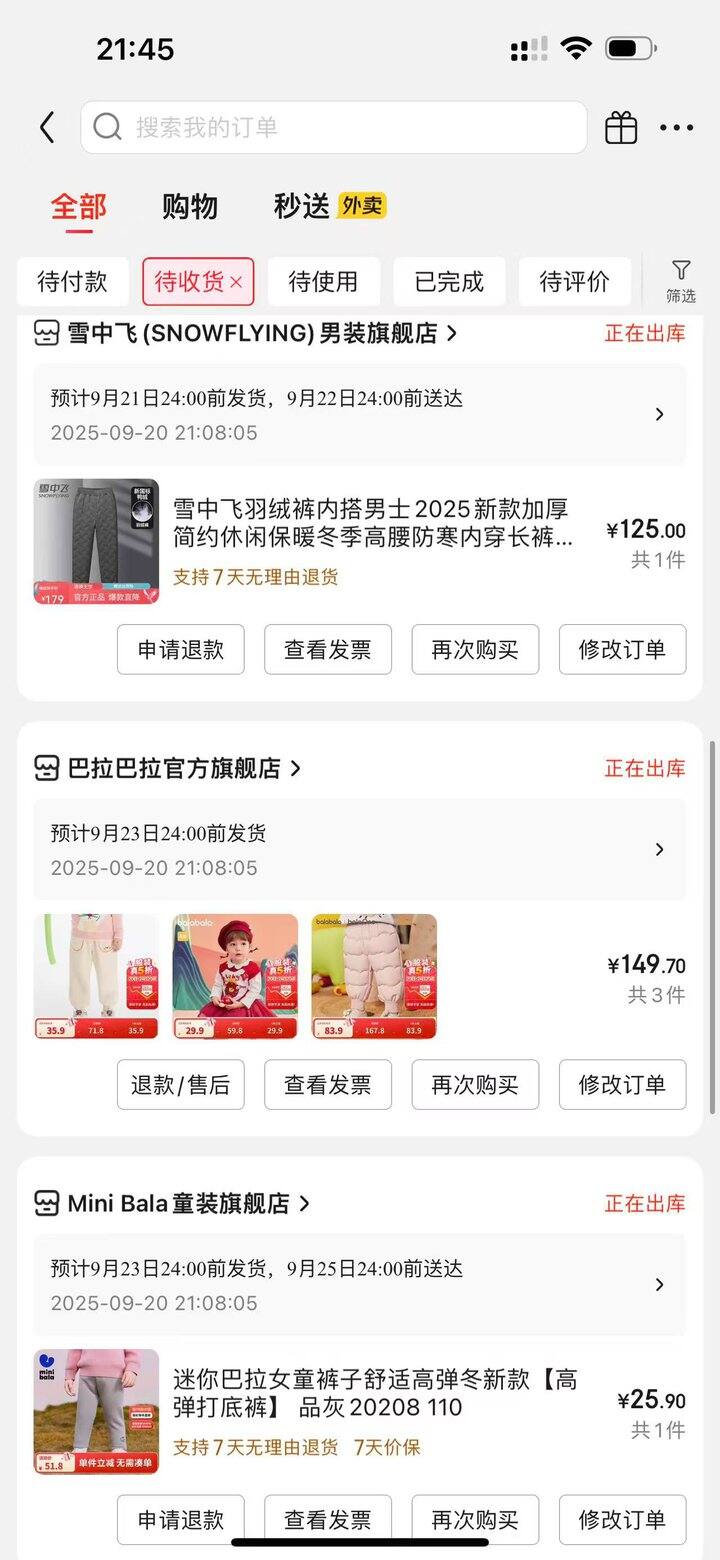Image resolution: width=720 pixels, height=1560 pixels.
Task: Open the 筛选 filter options
Action: (x=681, y=281)
